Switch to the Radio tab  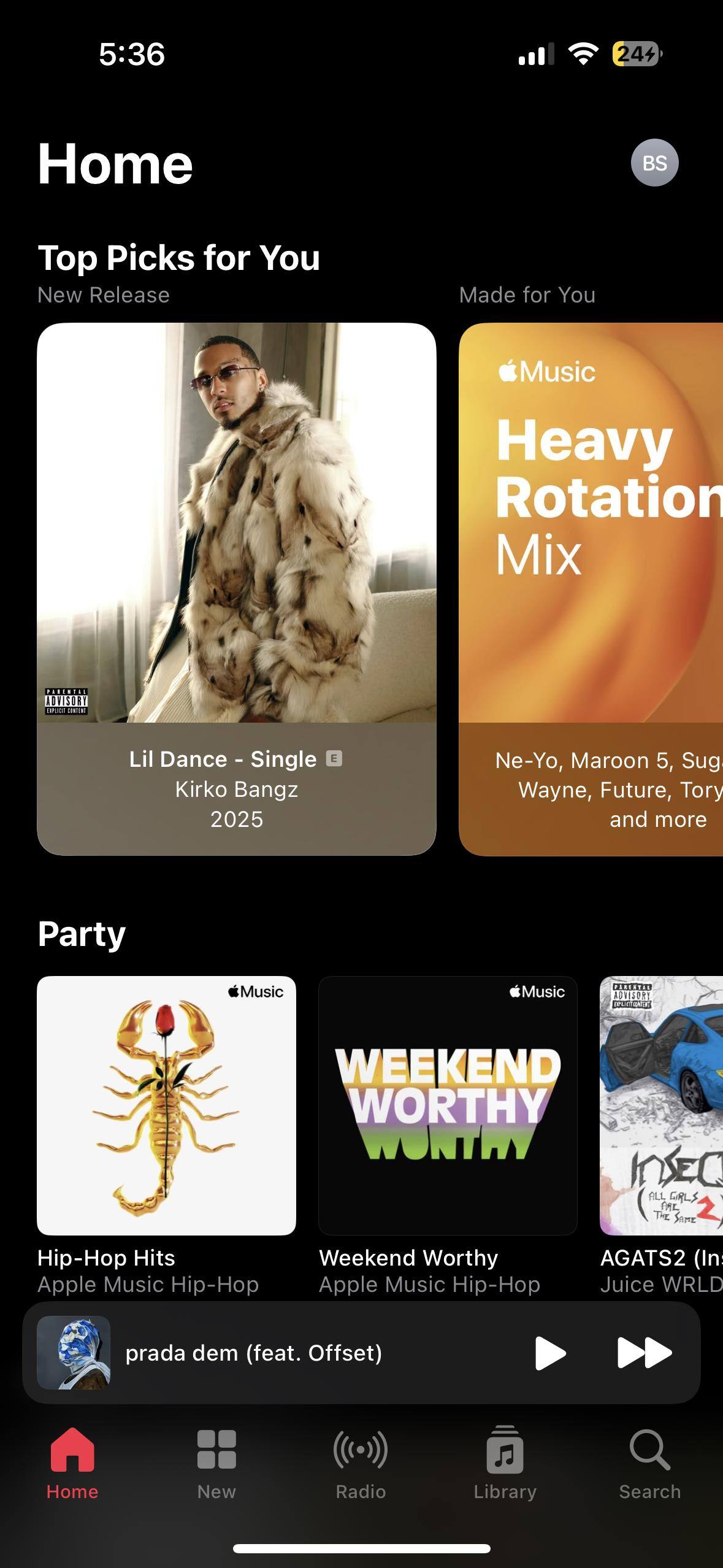[361, 1462]
